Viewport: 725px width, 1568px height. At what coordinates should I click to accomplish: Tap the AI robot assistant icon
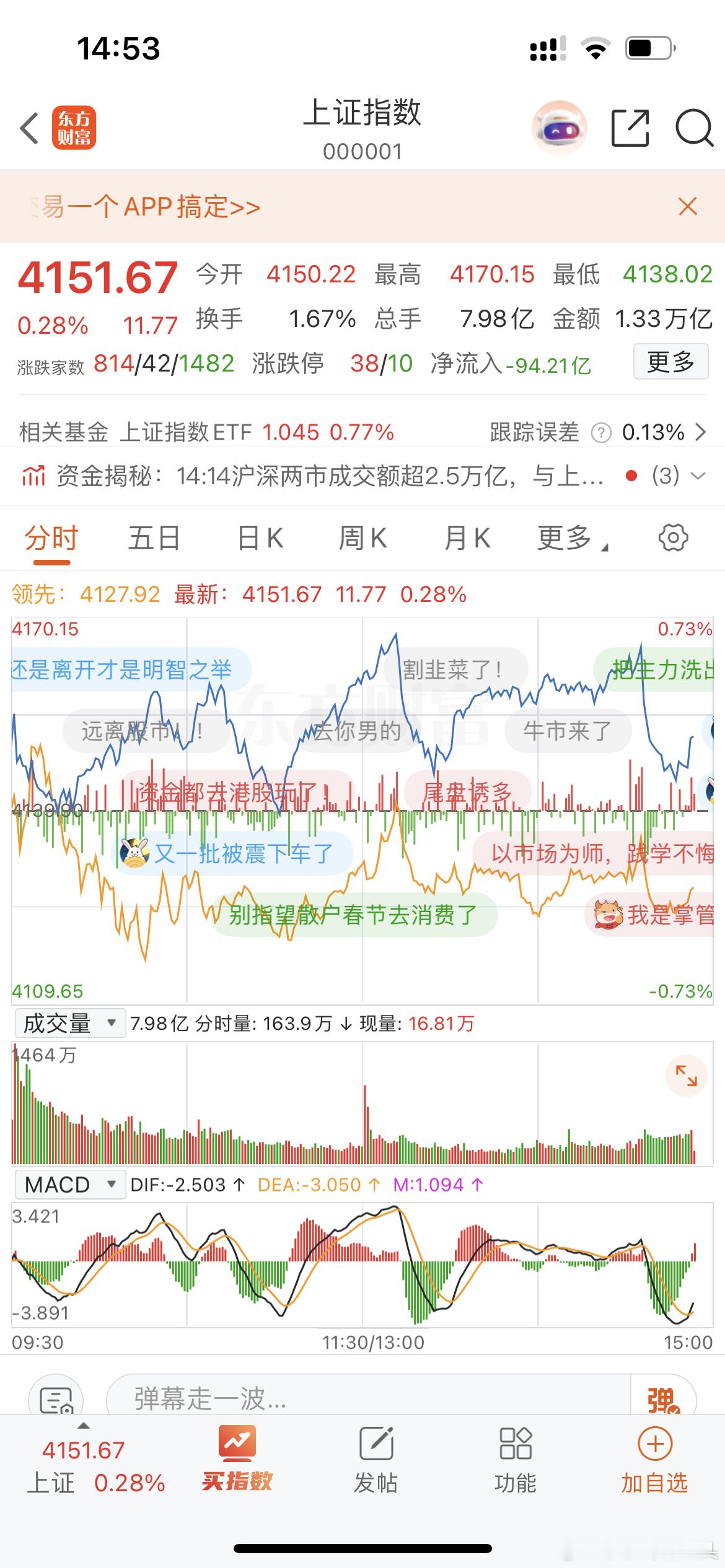pyautogui.click(x=560, y=128)
